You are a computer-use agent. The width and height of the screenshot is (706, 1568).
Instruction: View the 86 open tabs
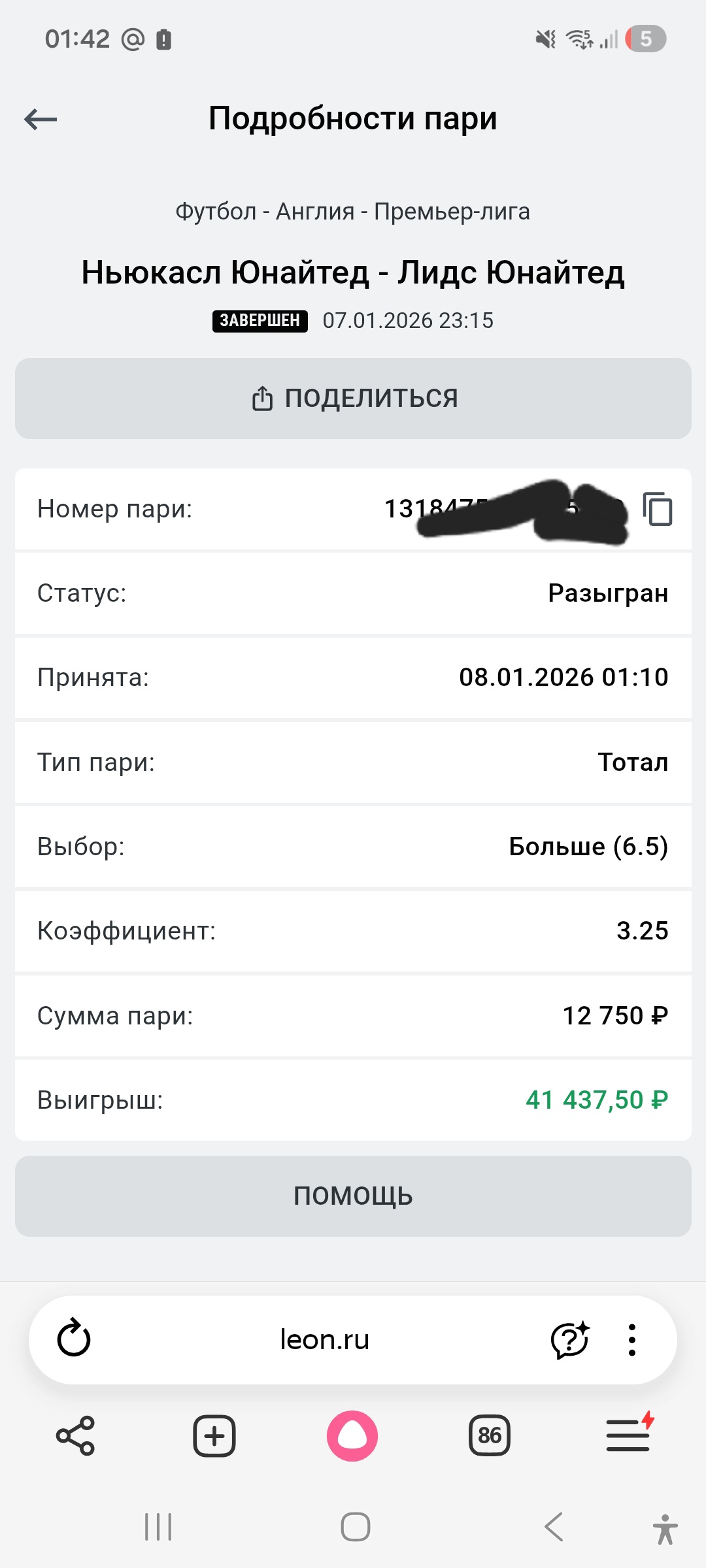pos(490,1436)
